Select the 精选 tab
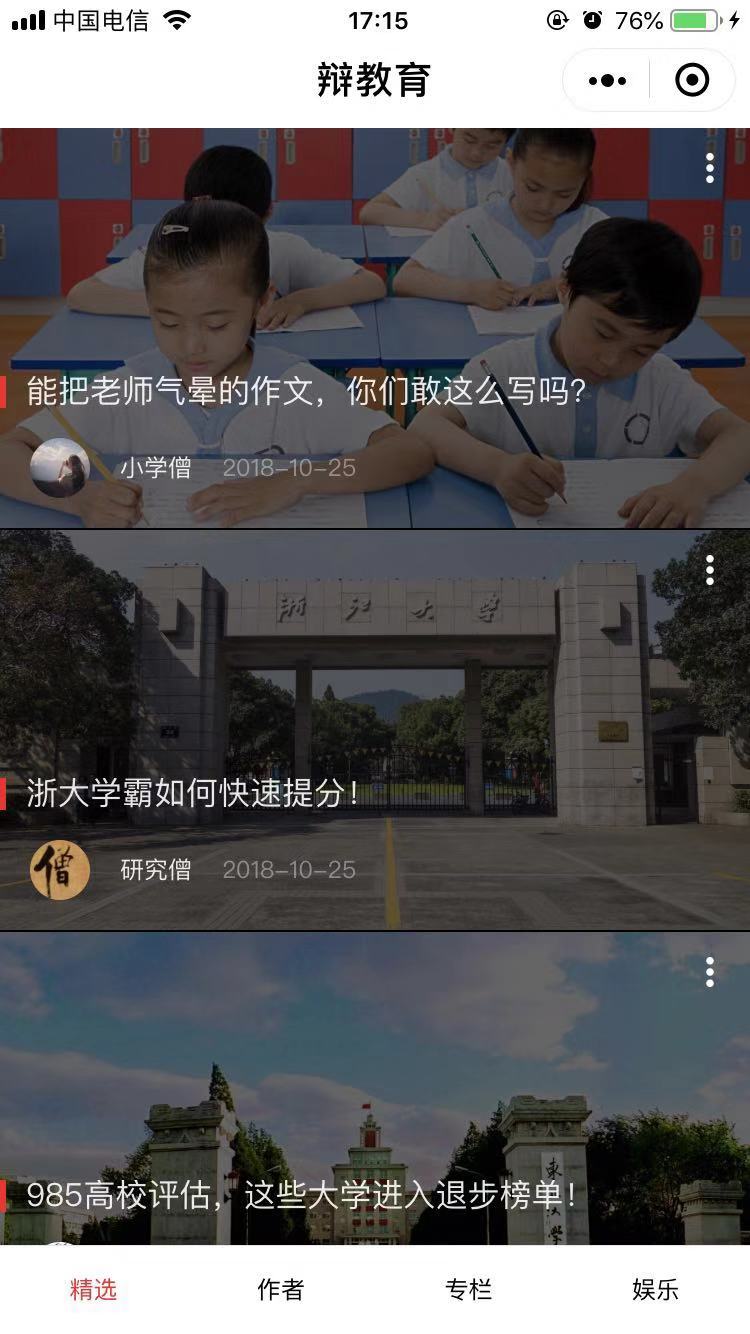The width and height of the screenshot is (750, 1334). pyautogui.click(x=93, y=1290)
